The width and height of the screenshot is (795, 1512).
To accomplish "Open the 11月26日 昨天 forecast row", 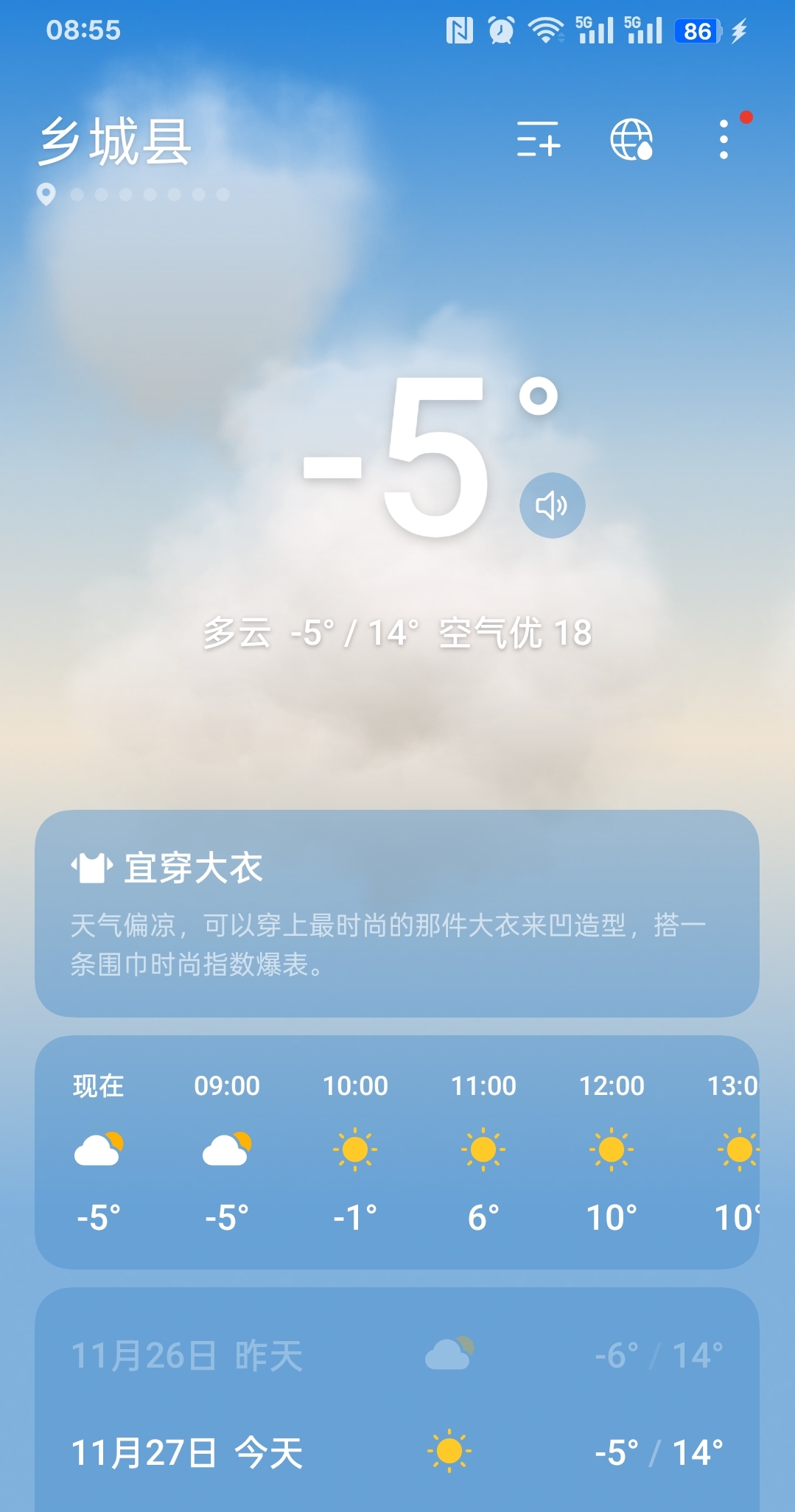I will [x=396, y=1355].
